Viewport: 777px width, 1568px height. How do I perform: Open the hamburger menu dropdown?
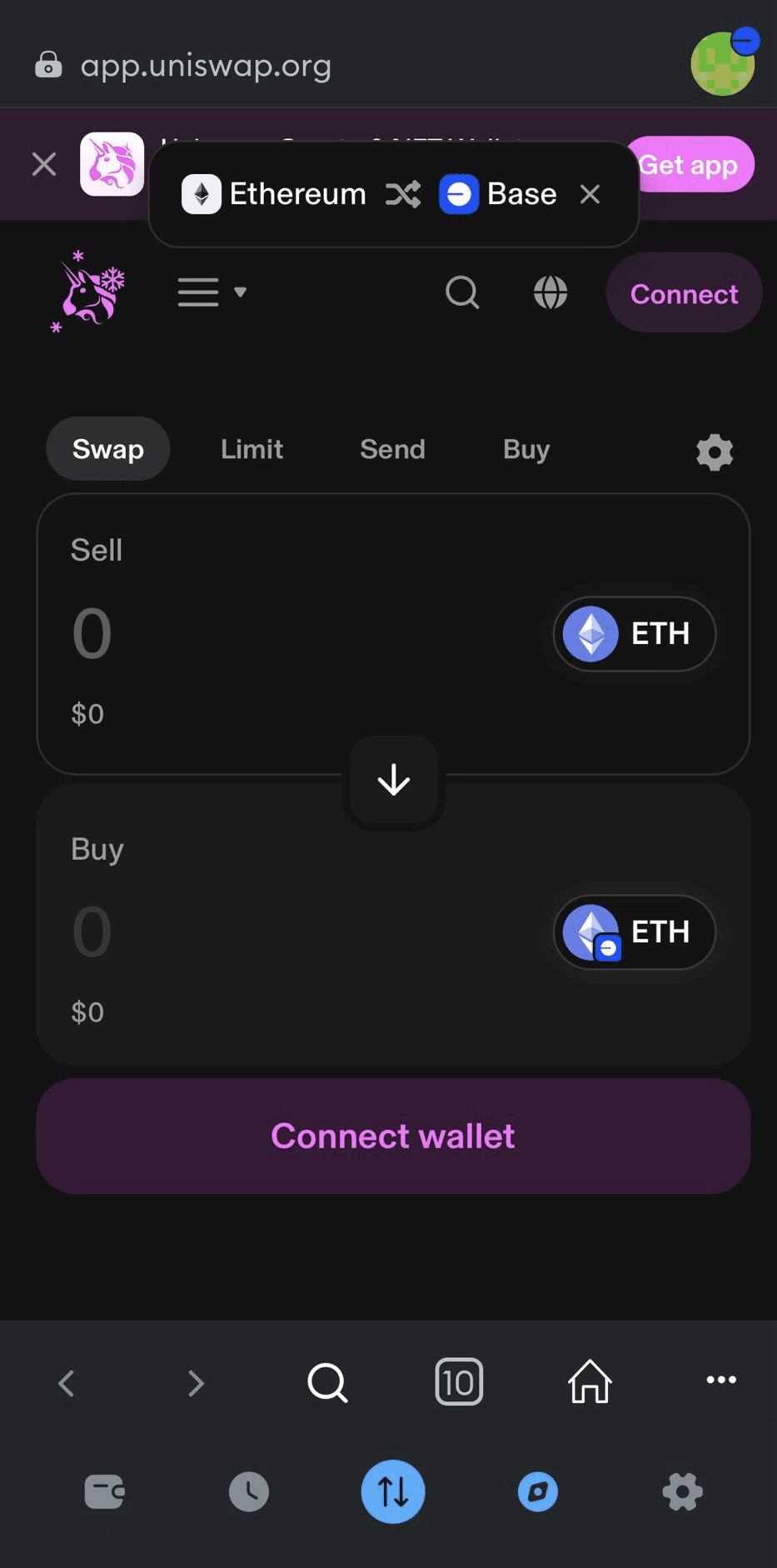pyautogui.click(x=212, y=292)
